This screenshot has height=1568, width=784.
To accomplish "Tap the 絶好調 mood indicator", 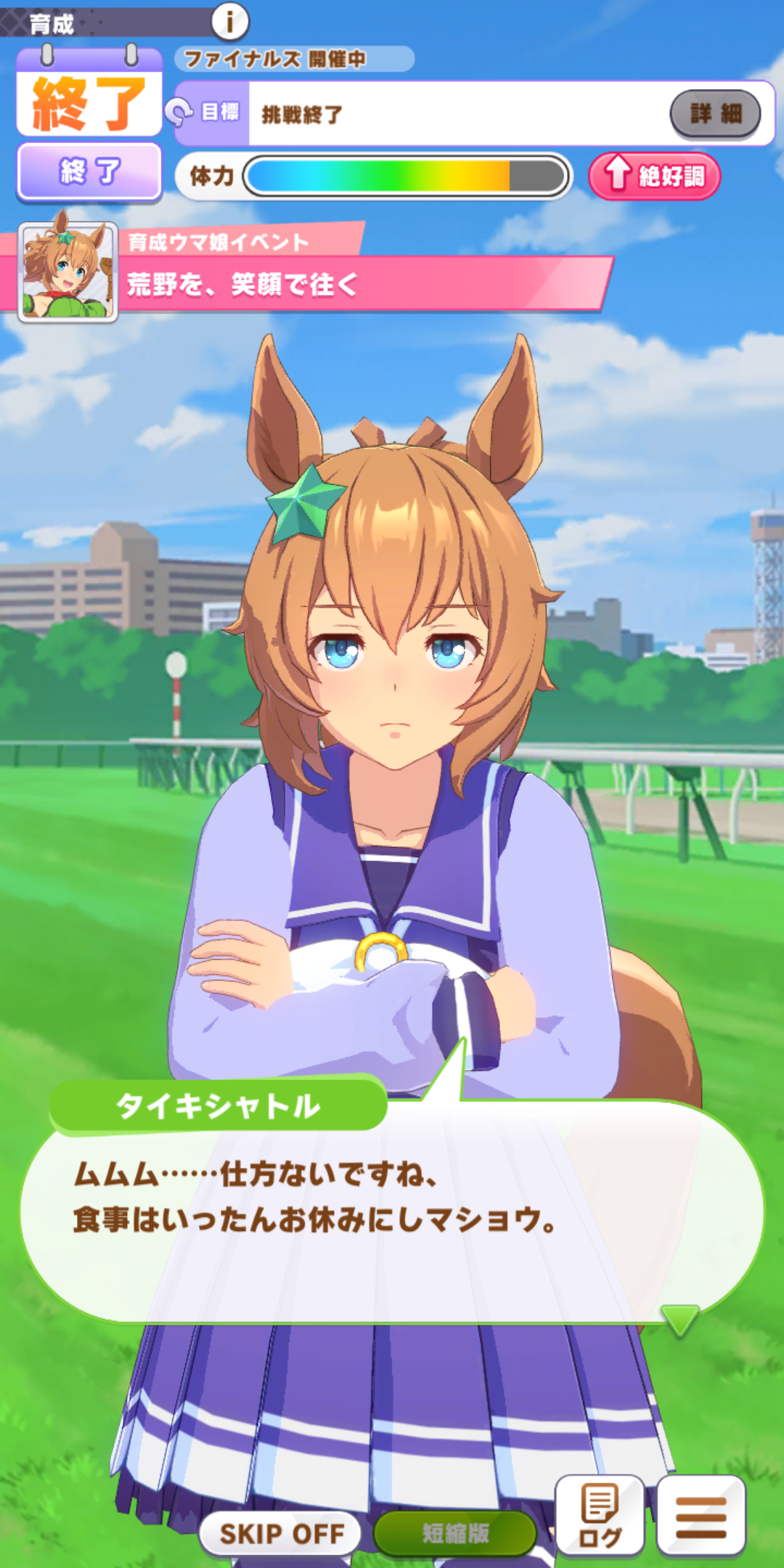I will coord(654,176).
